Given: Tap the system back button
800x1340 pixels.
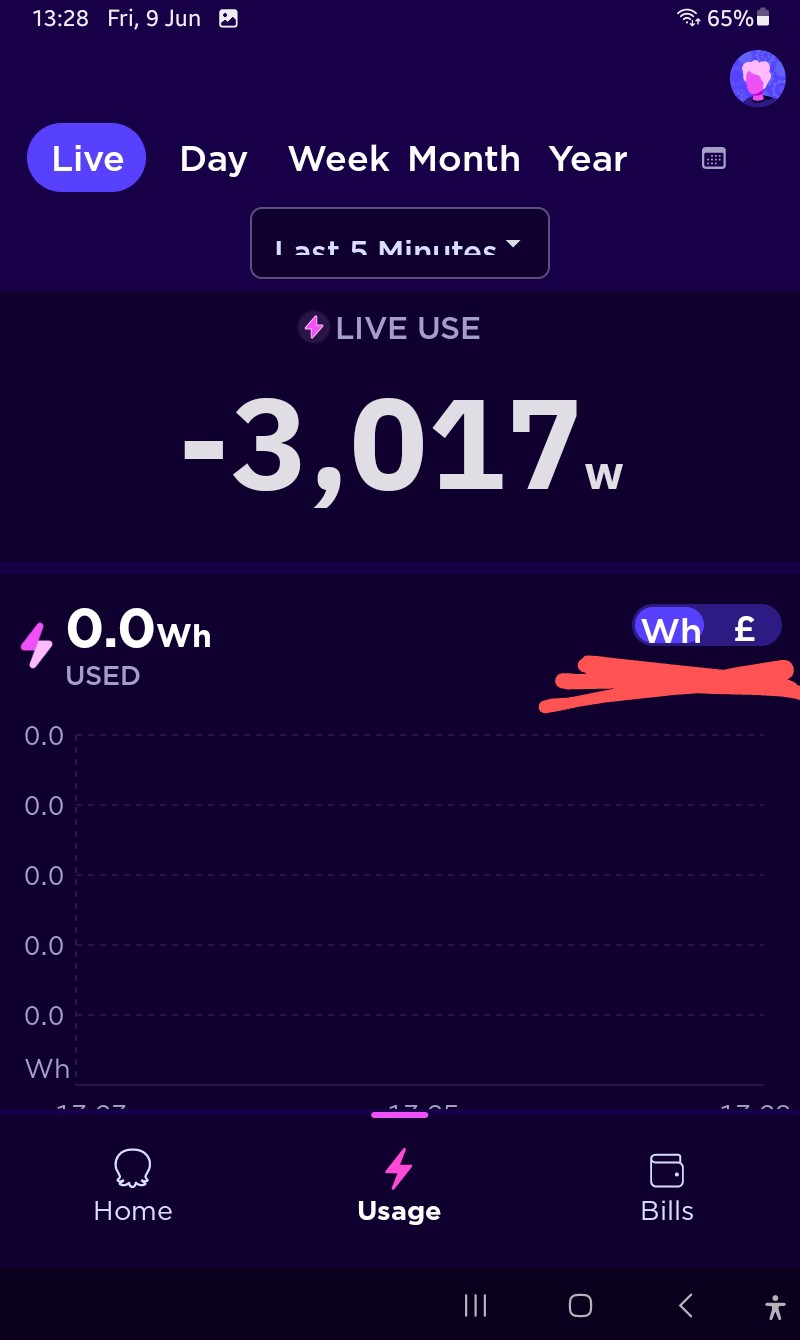Looking at the screenshot, I should (x=686, y=1305).
